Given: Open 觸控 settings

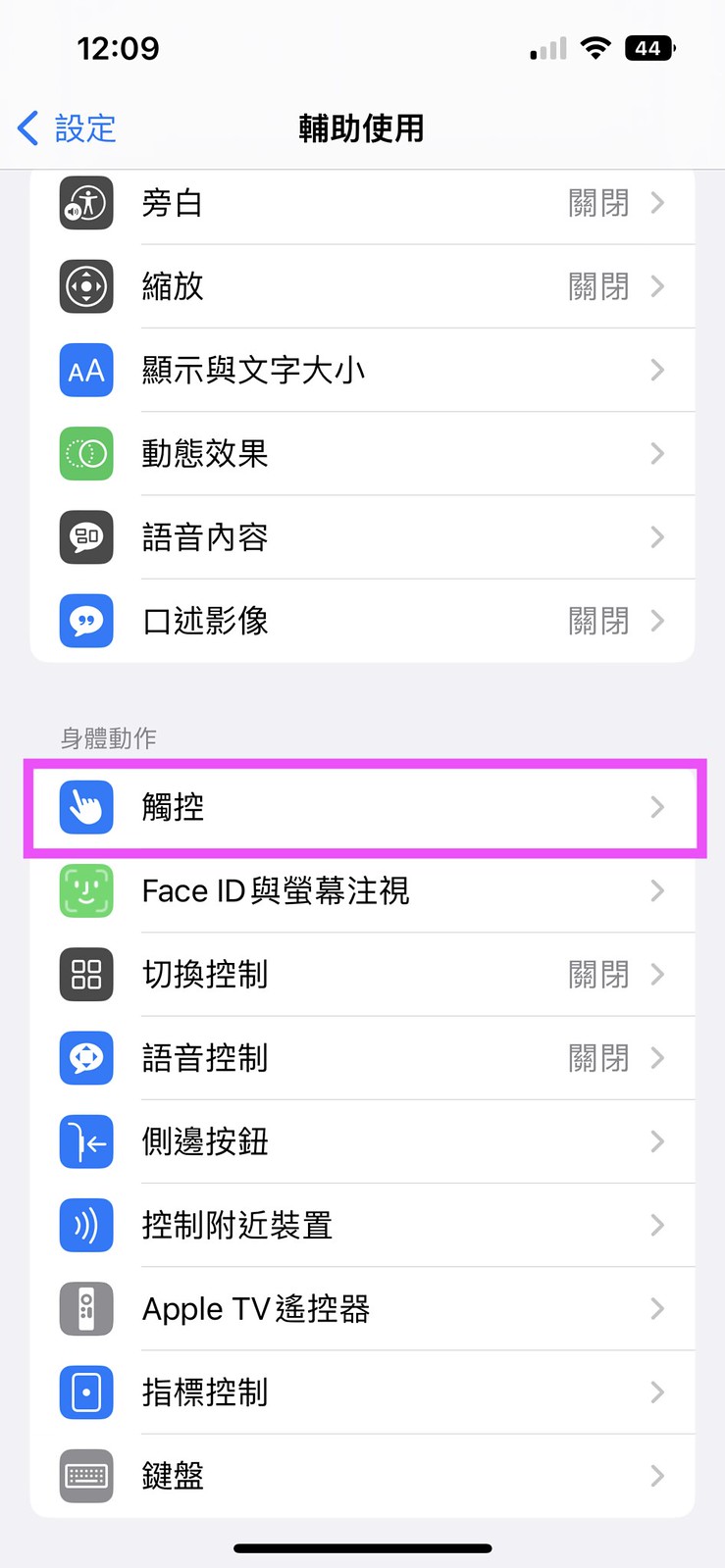Looking at the screenshot, I should 362,808.
